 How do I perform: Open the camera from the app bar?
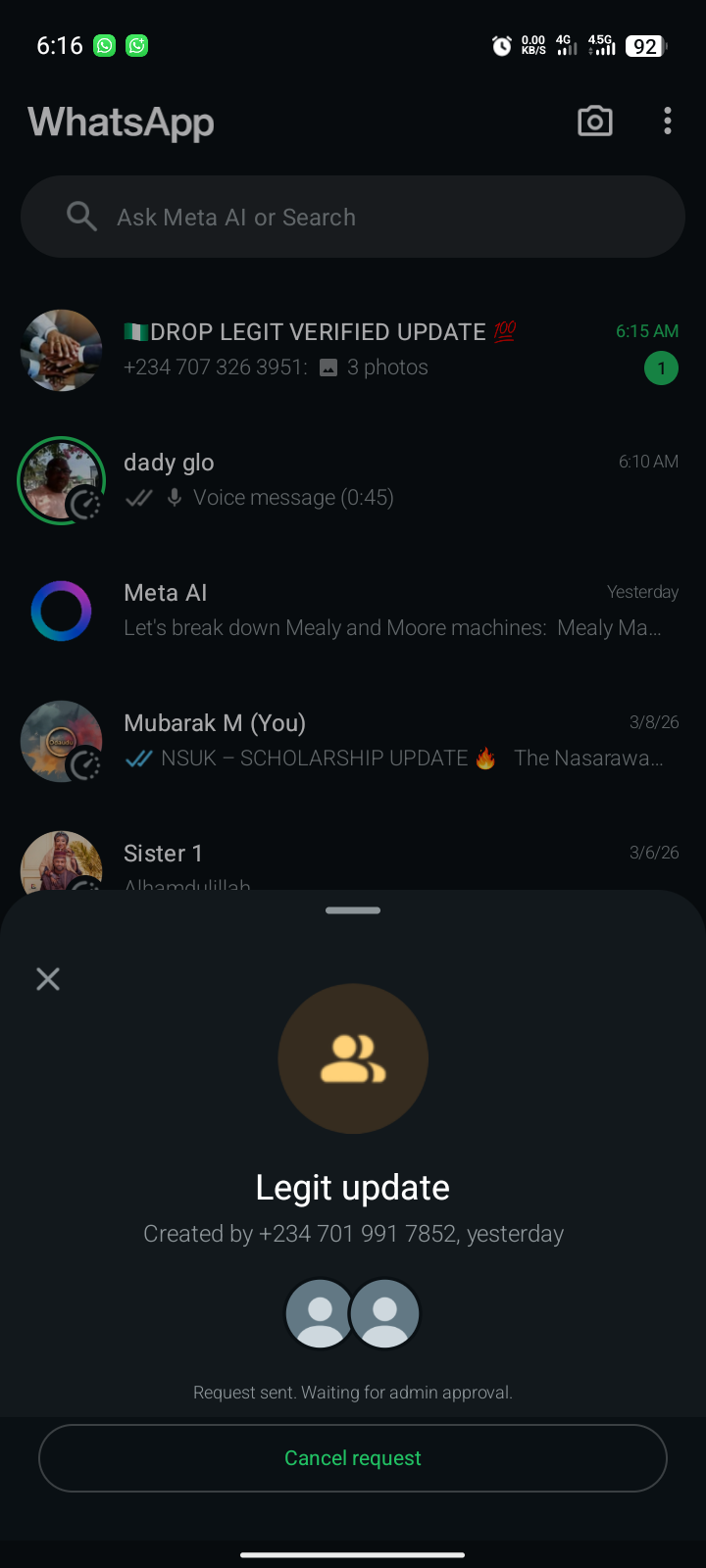click(595, 122)
